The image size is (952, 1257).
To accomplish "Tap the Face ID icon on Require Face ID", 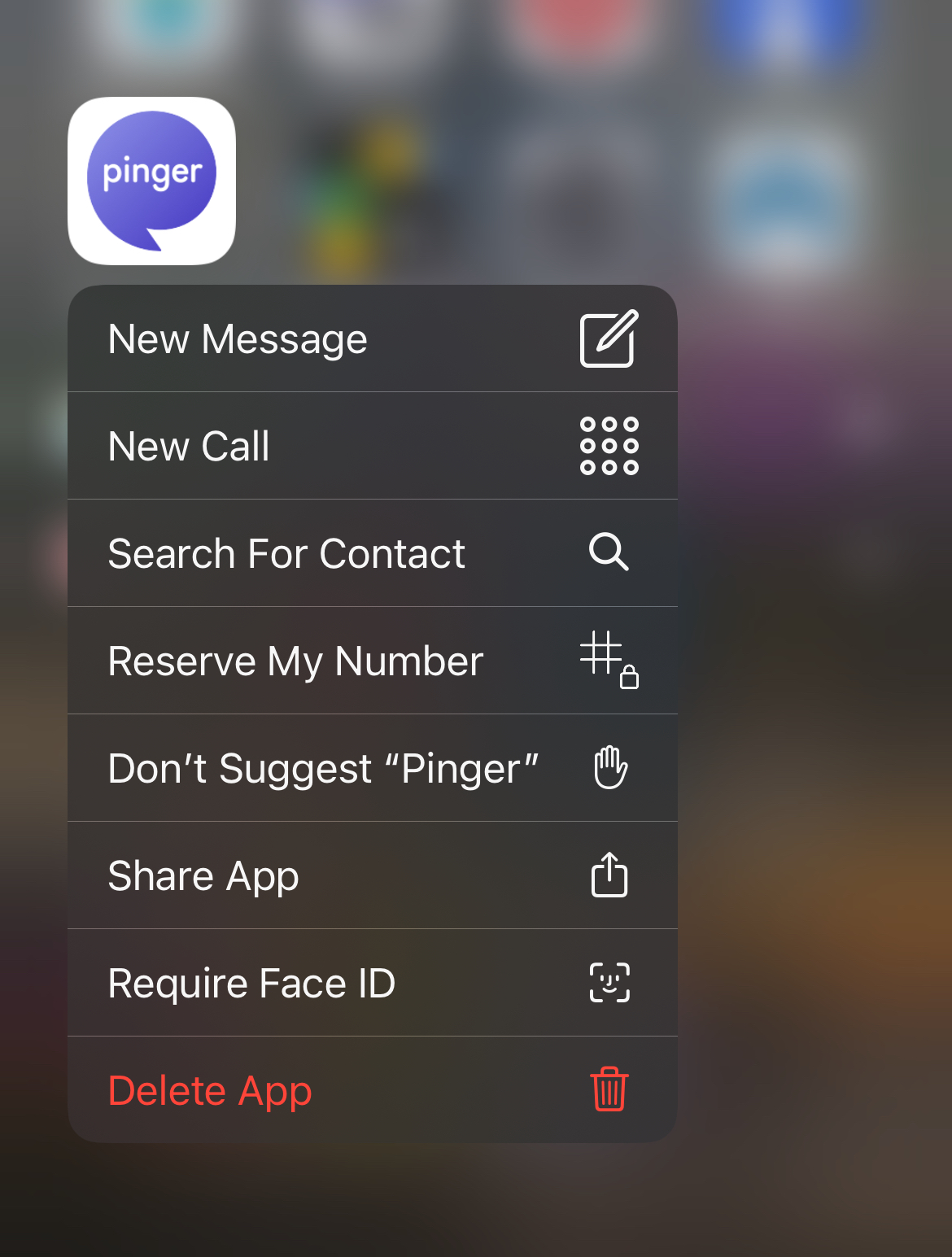I will coord(609,983).
